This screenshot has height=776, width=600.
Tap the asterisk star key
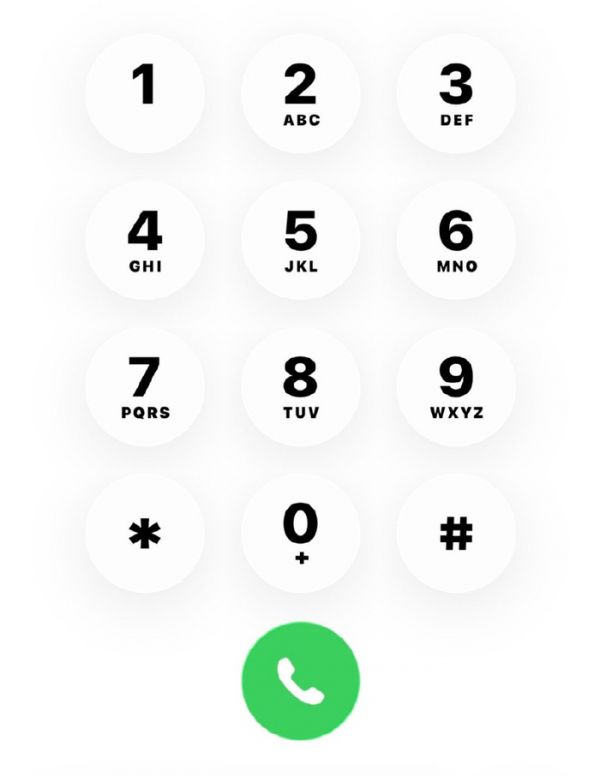click(x=145, y=534)
